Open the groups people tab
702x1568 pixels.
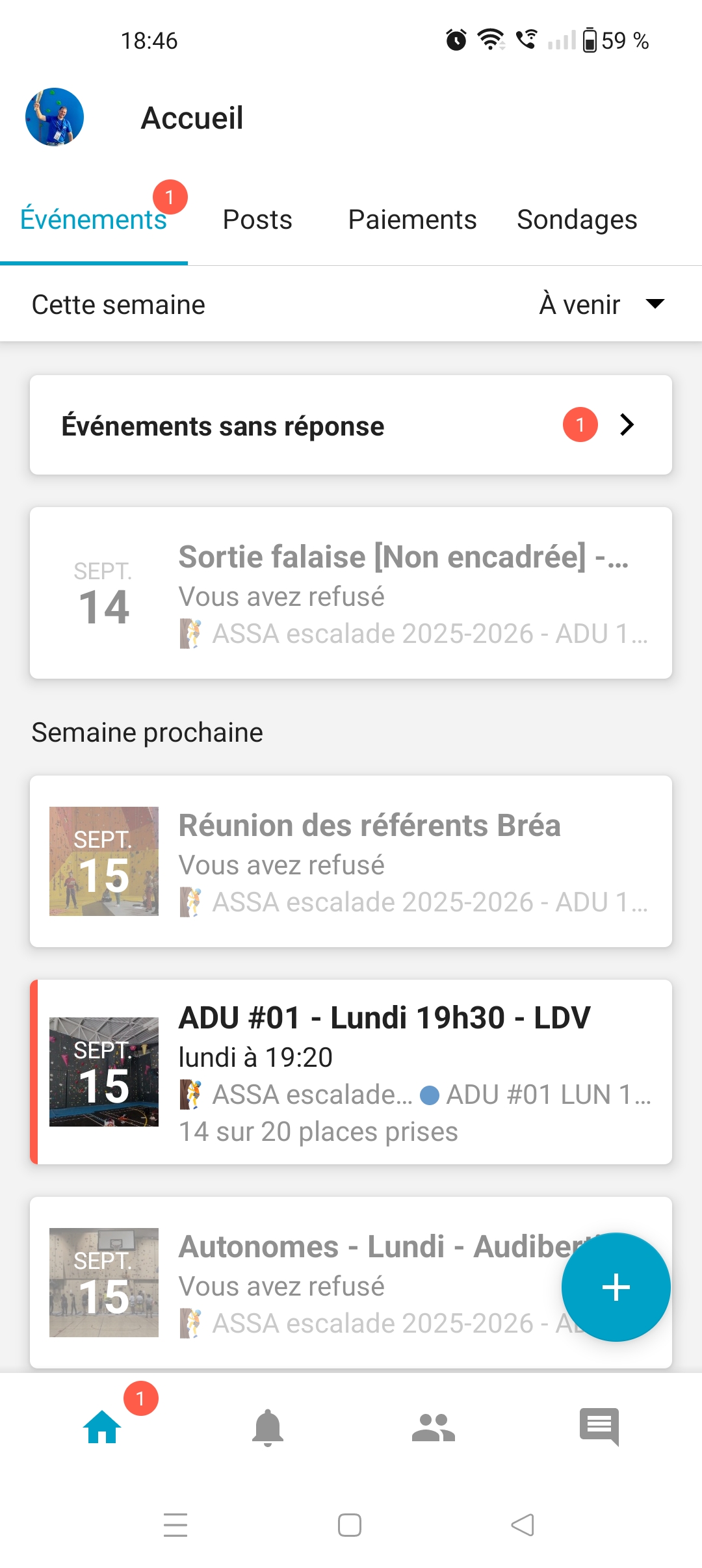[x=434, y=1428]
